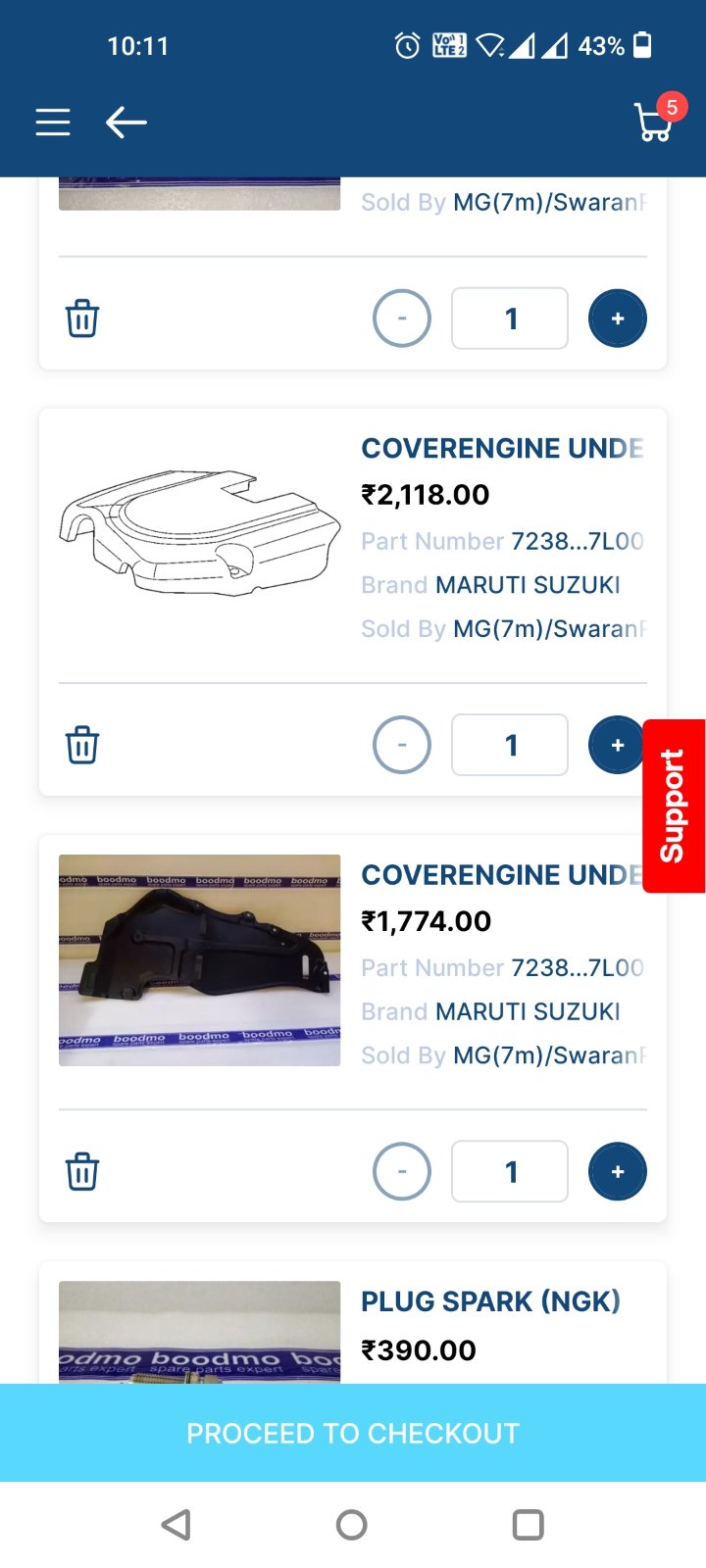Go back with the arrow icon
706x1568 pixels.
[x=126, y=122]
